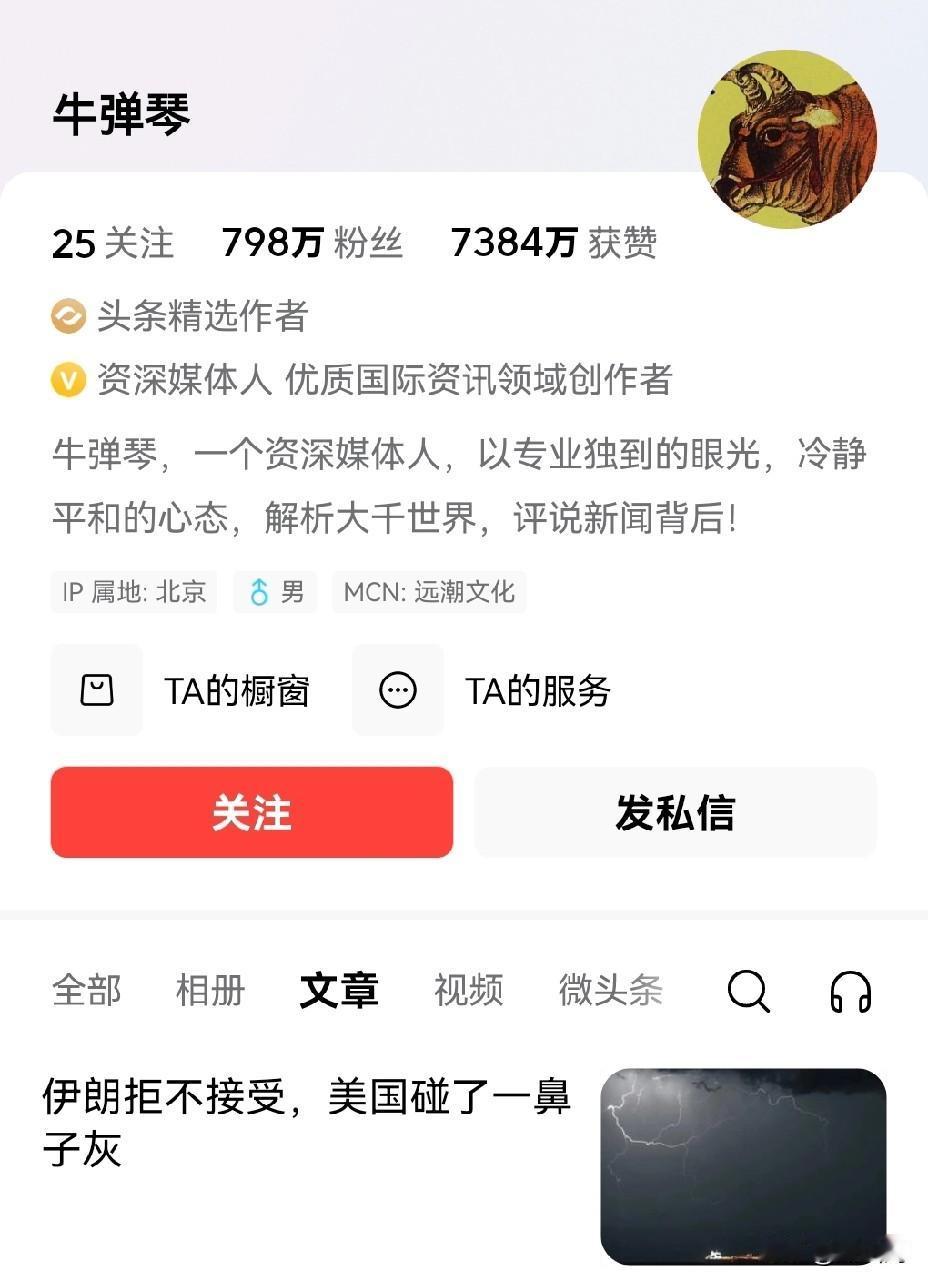
Task: Click the male gender symbol icon
Action: [x=259, y=592]
